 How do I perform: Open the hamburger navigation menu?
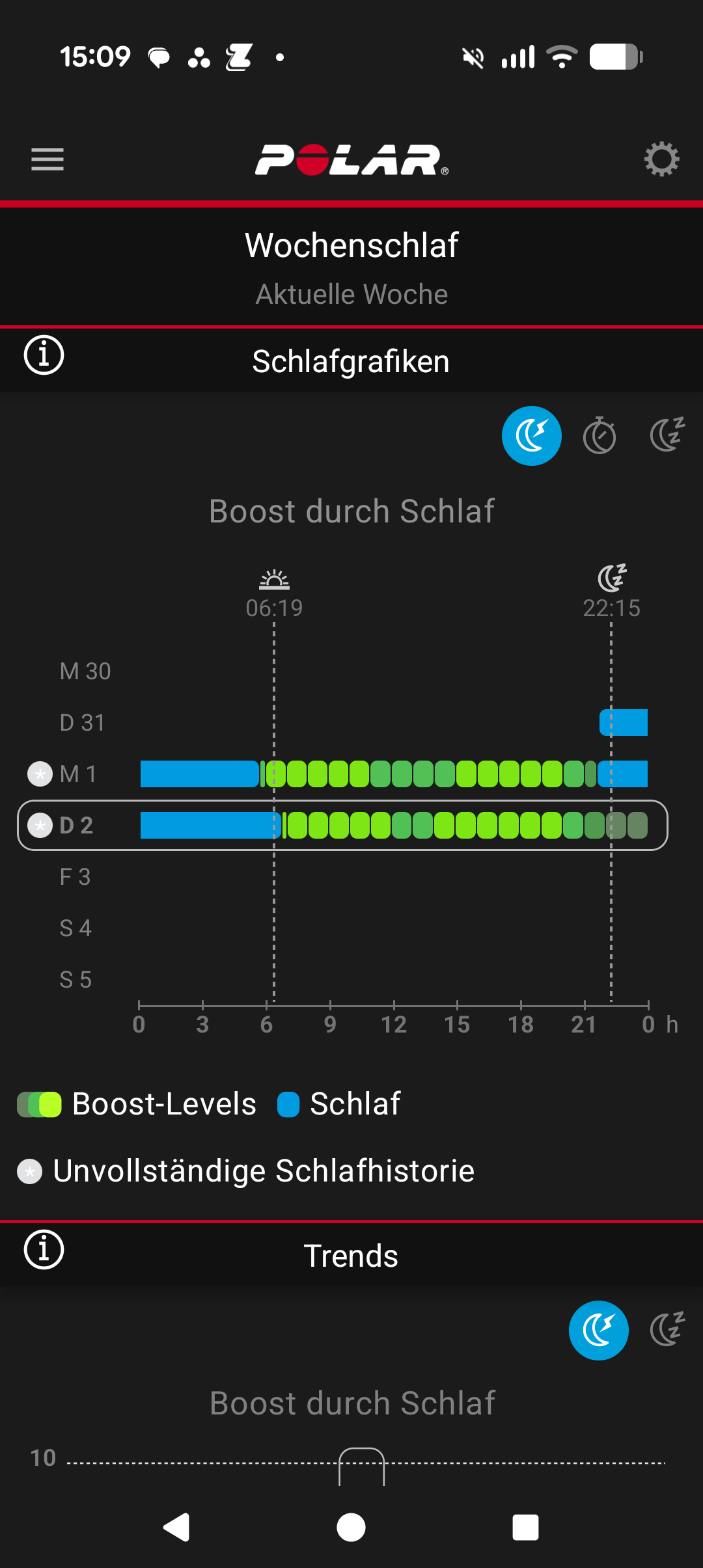tap(48, 159)
